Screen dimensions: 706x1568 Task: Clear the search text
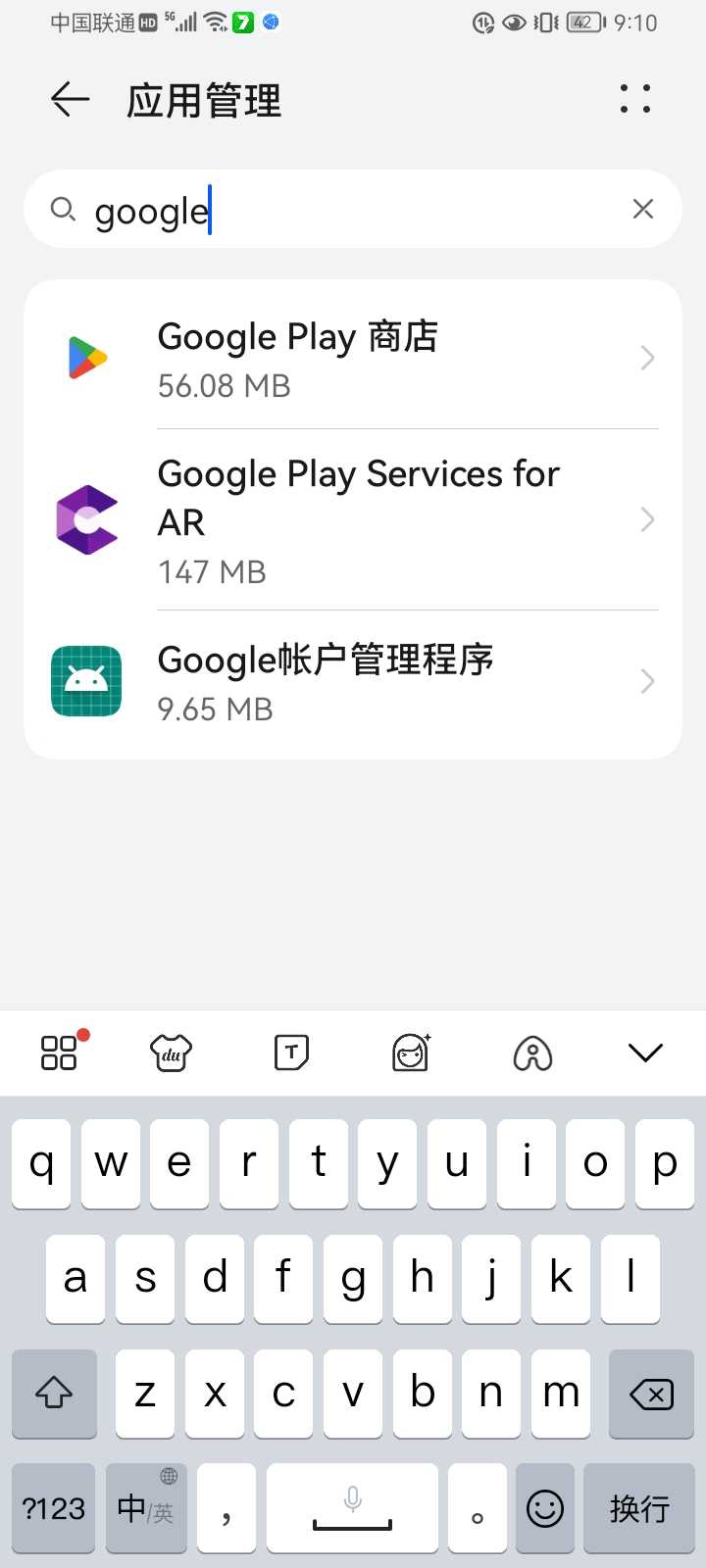(x=643, y=209)
